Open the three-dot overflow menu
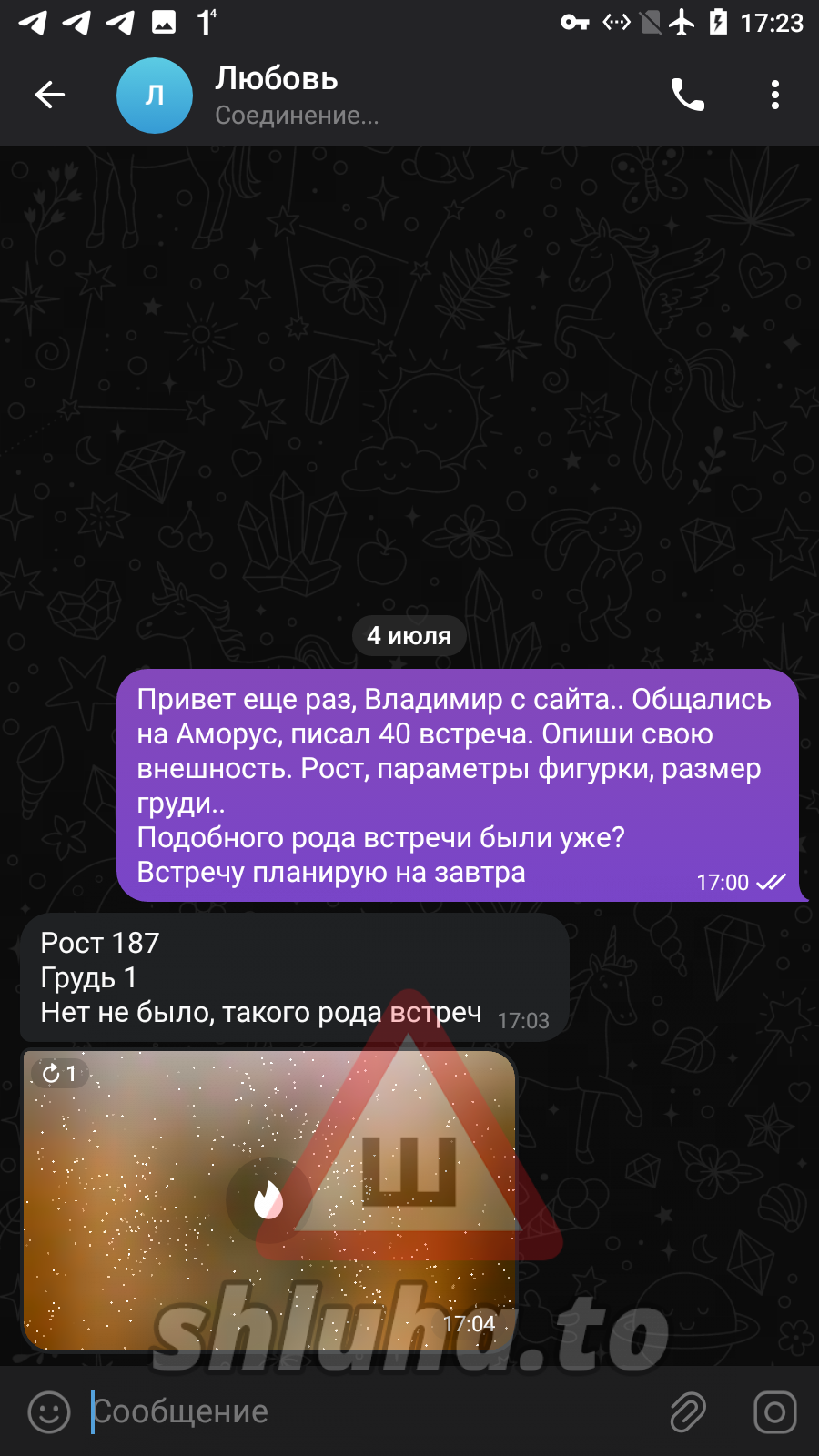The image size is (819, 1456). (775, 95)
